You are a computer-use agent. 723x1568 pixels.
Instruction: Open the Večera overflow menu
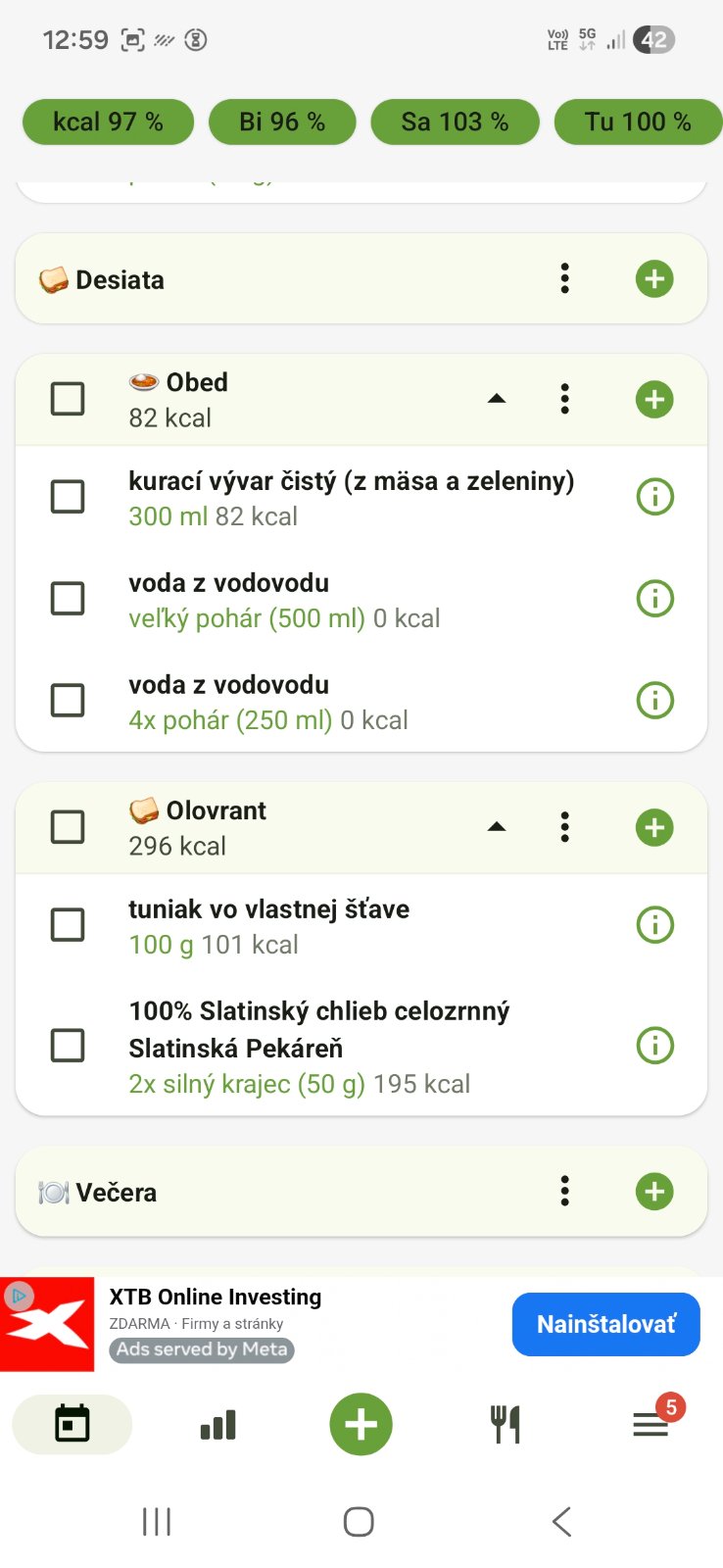564,1192
